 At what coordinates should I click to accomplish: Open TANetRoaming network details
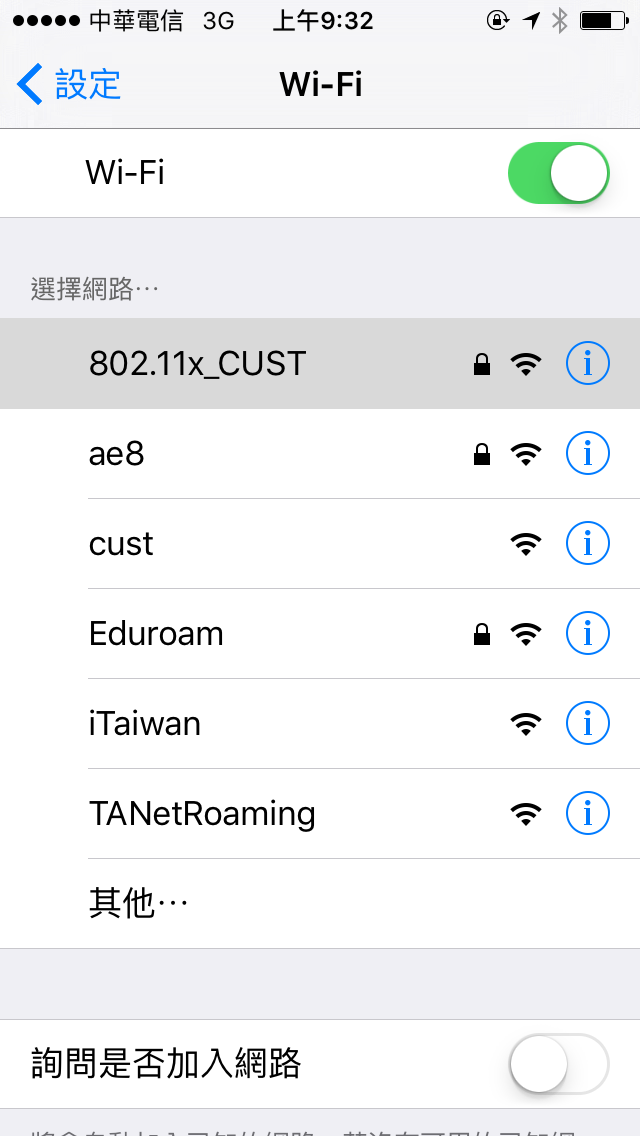pyautogui.click(x=588, y=814)
